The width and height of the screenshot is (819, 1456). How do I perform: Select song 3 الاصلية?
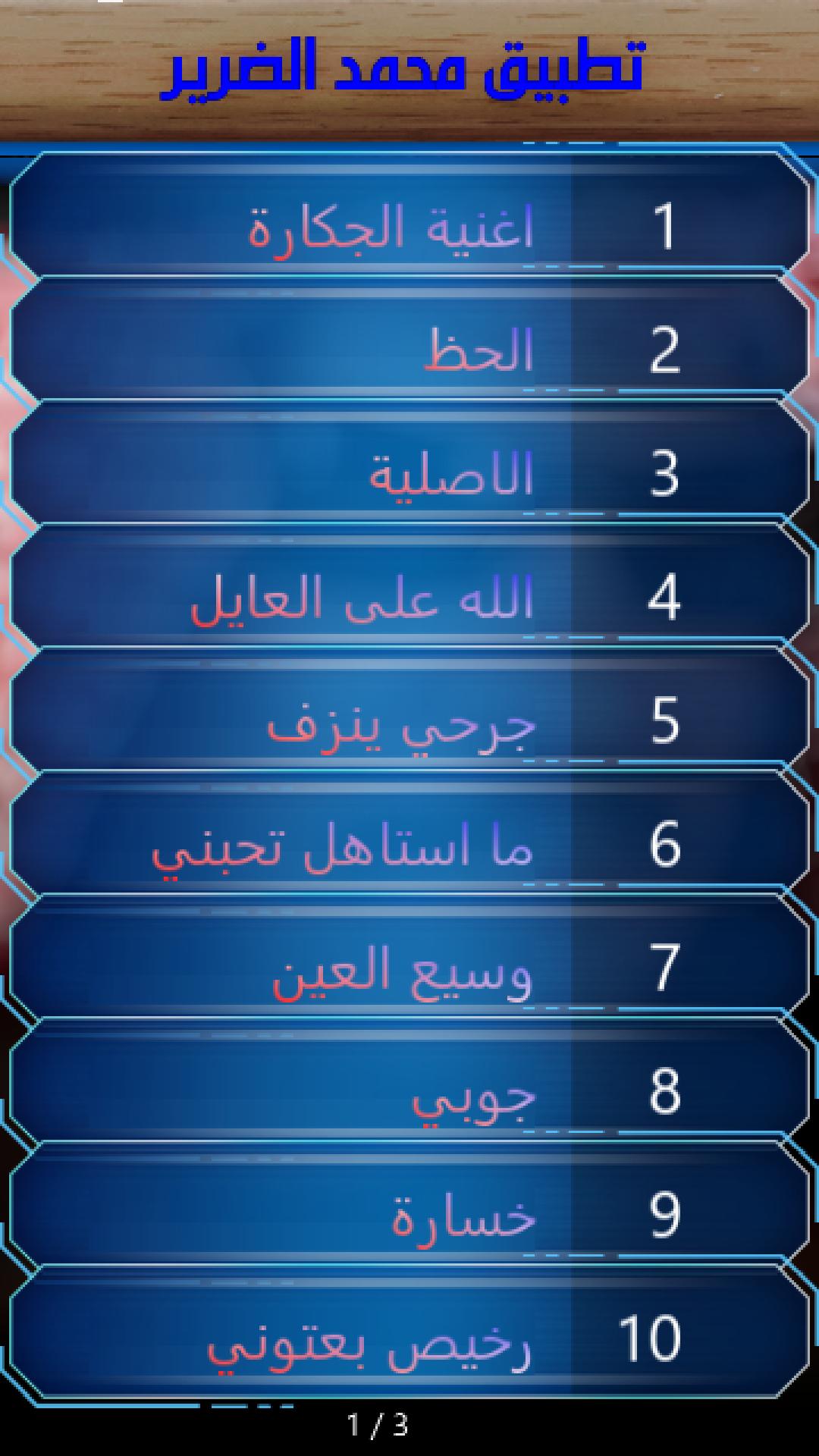[x=409, y=472]
